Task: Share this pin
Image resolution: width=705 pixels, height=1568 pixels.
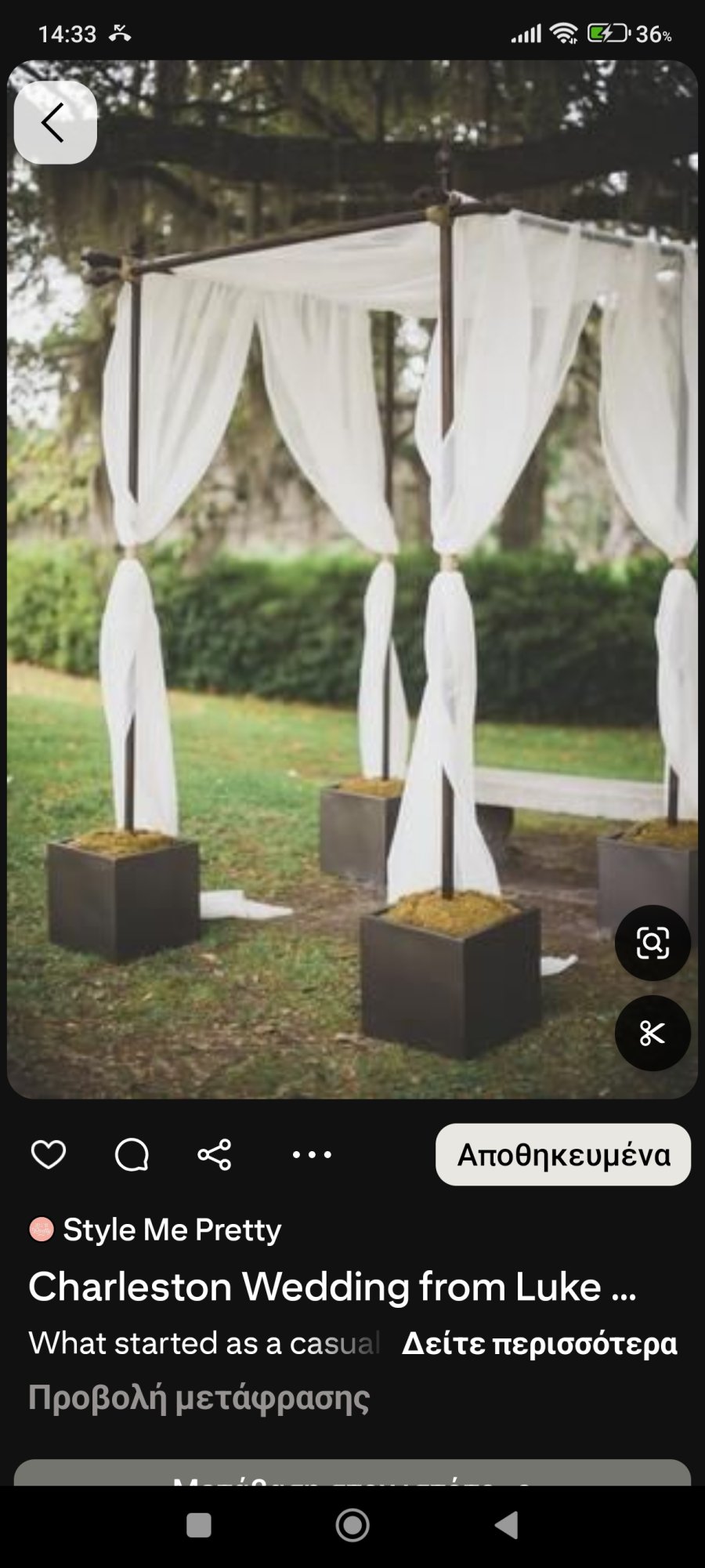Action: coord(215,1154)
